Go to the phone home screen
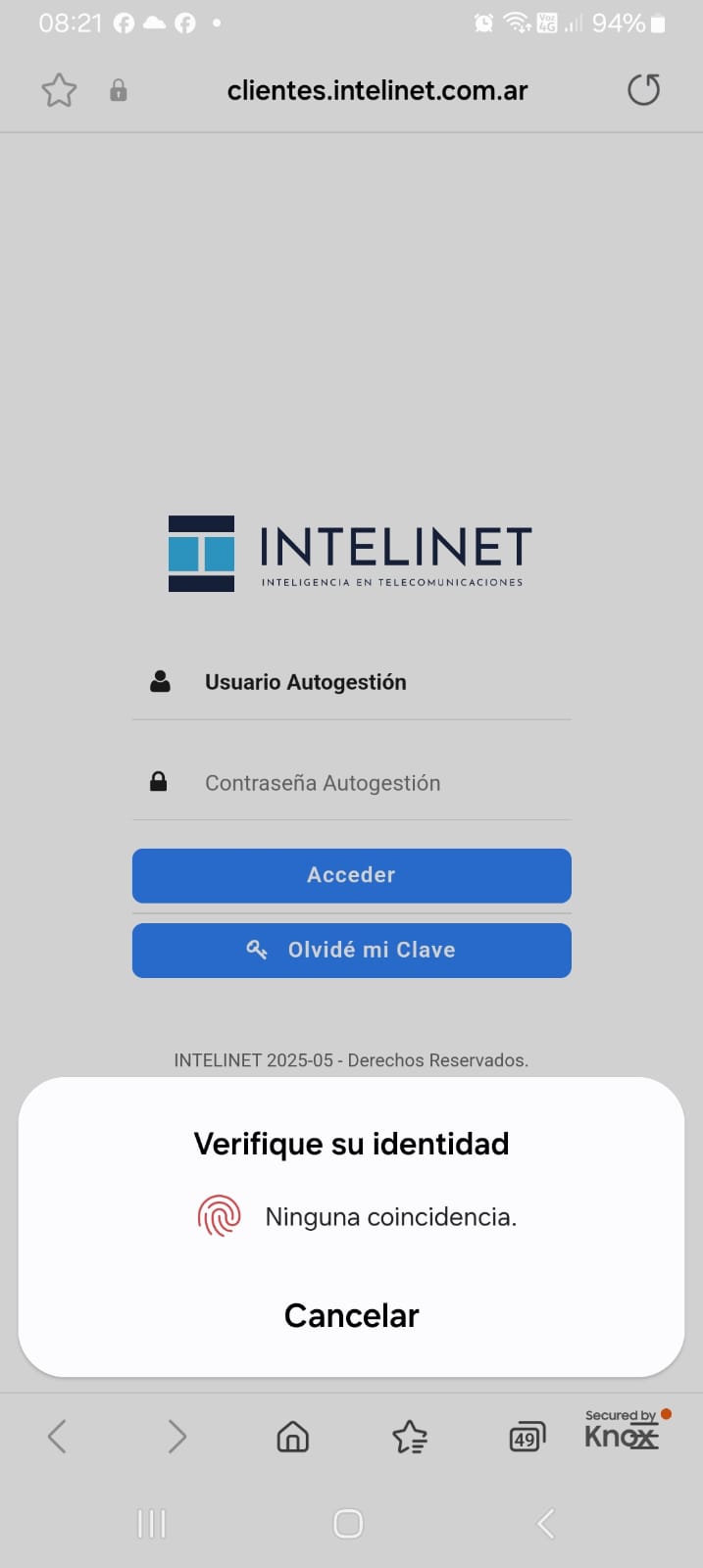Image resolution: width=703 pixels, height=1568 pixels. [348, 1523]
